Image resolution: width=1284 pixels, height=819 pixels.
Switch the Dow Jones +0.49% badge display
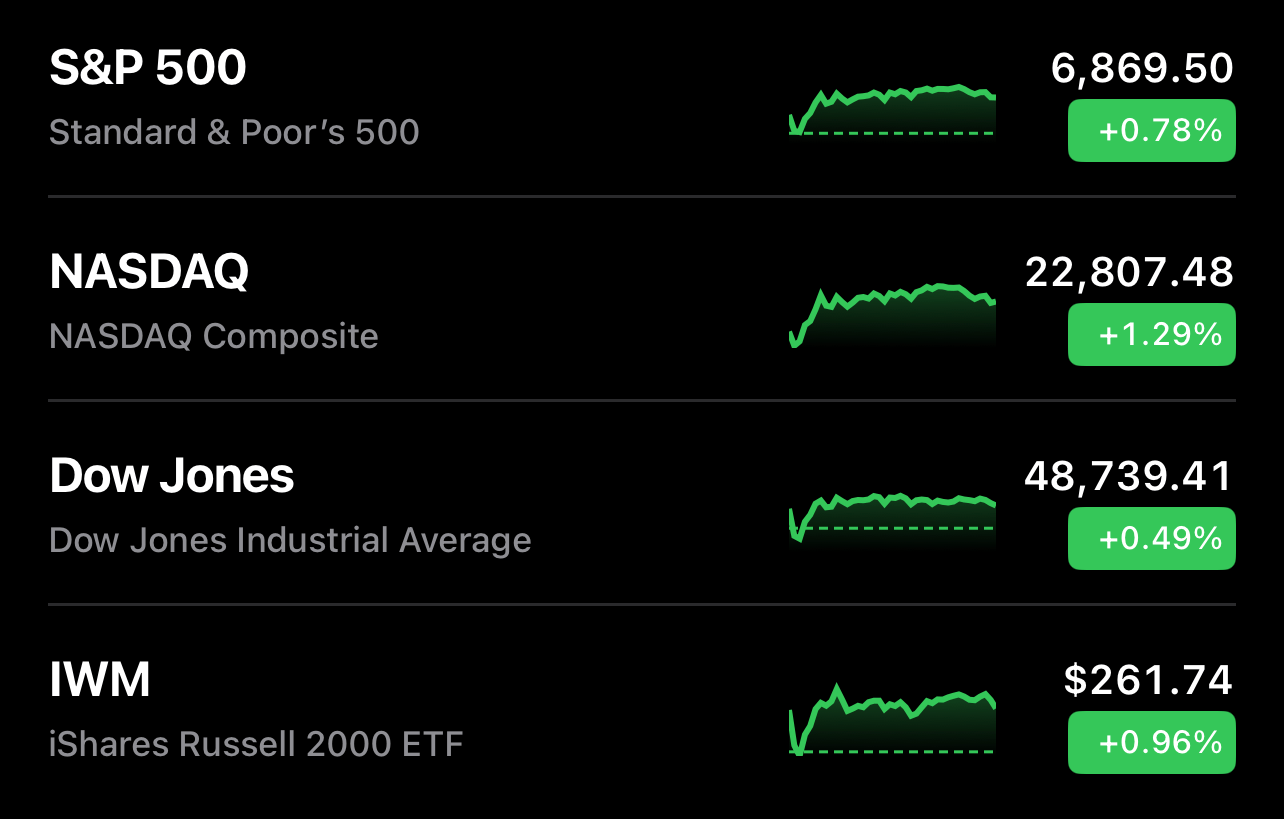point(1151,539)
